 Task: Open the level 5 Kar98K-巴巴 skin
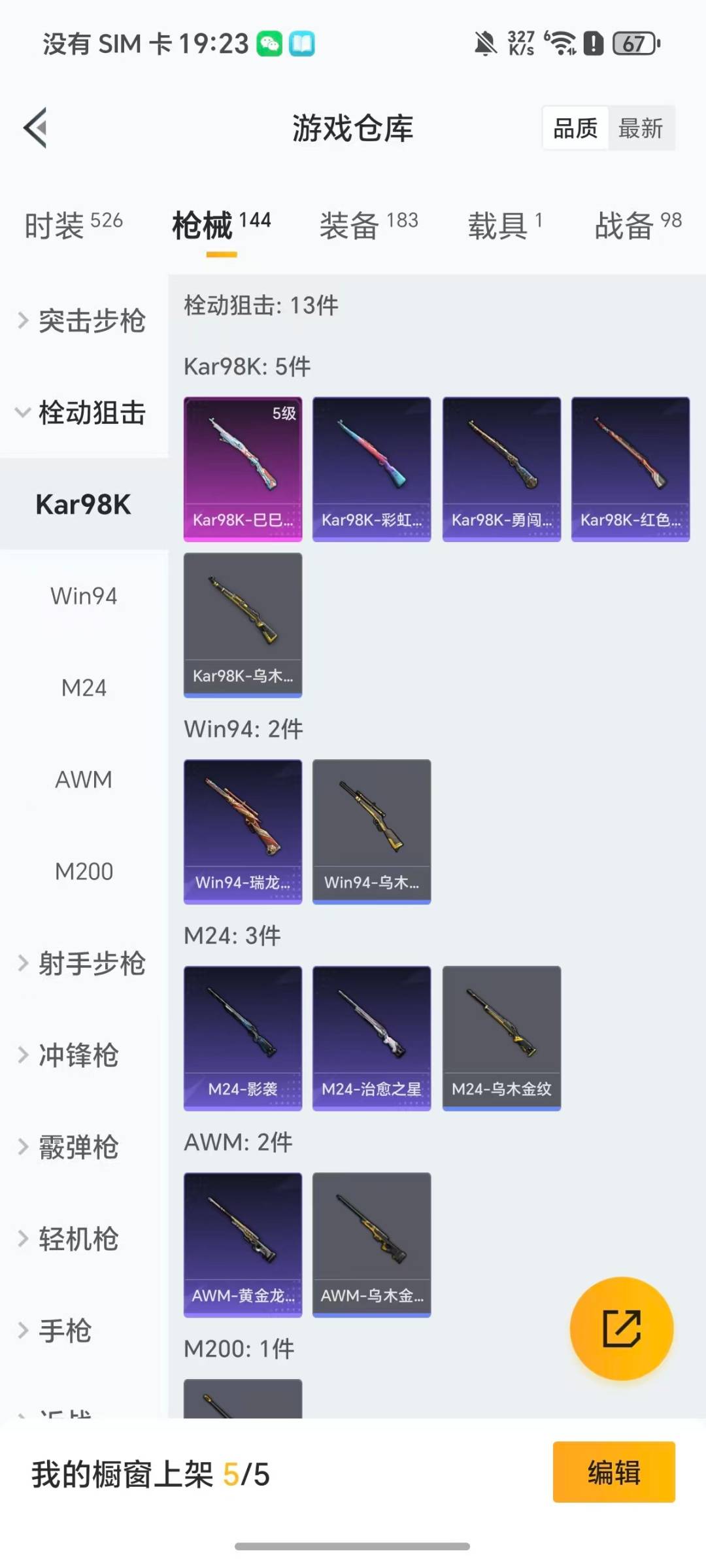[243, 469]
